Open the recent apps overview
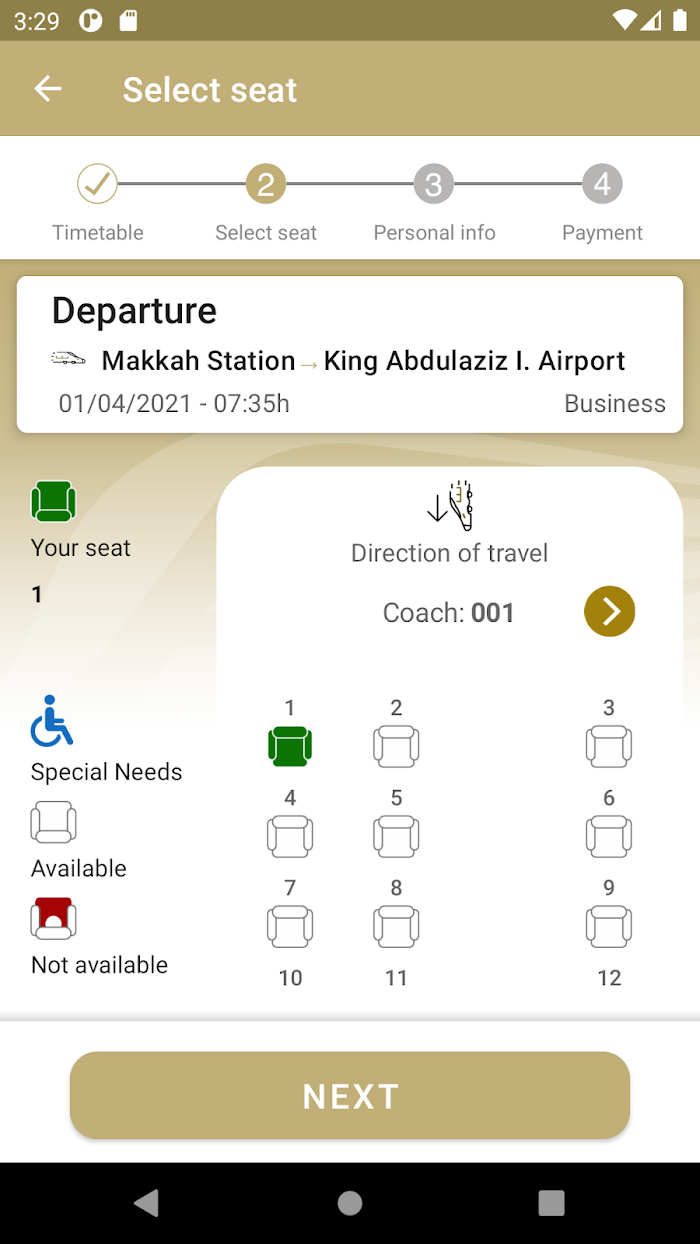700x1244 pixels. point(551,1203)
